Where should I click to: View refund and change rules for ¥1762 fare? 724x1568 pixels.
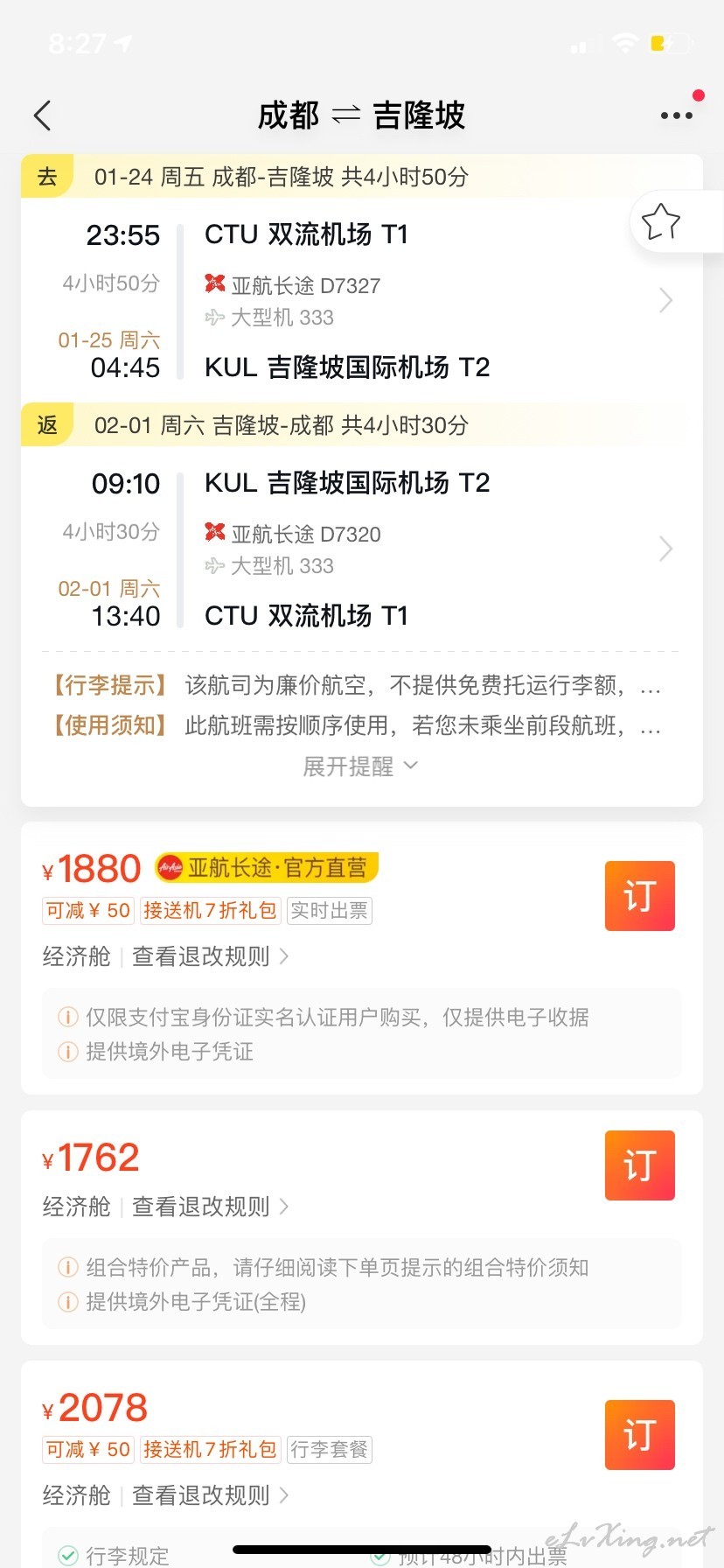[210, 1207]
